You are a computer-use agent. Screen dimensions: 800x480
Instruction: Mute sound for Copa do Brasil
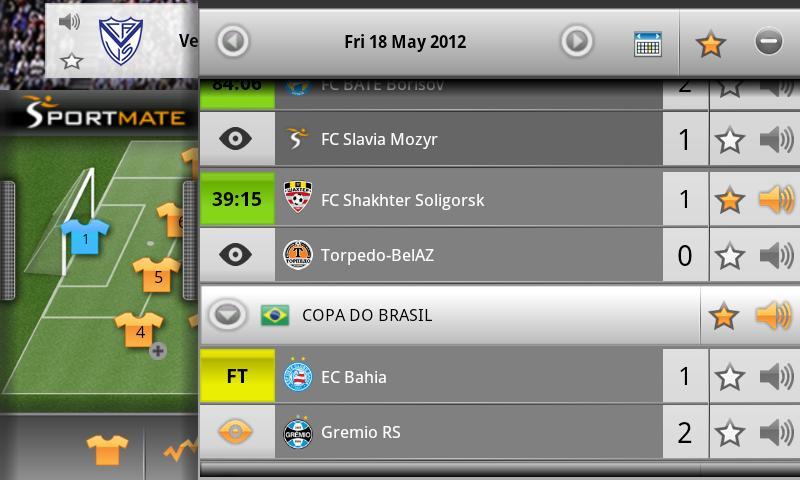coord(773,316)
